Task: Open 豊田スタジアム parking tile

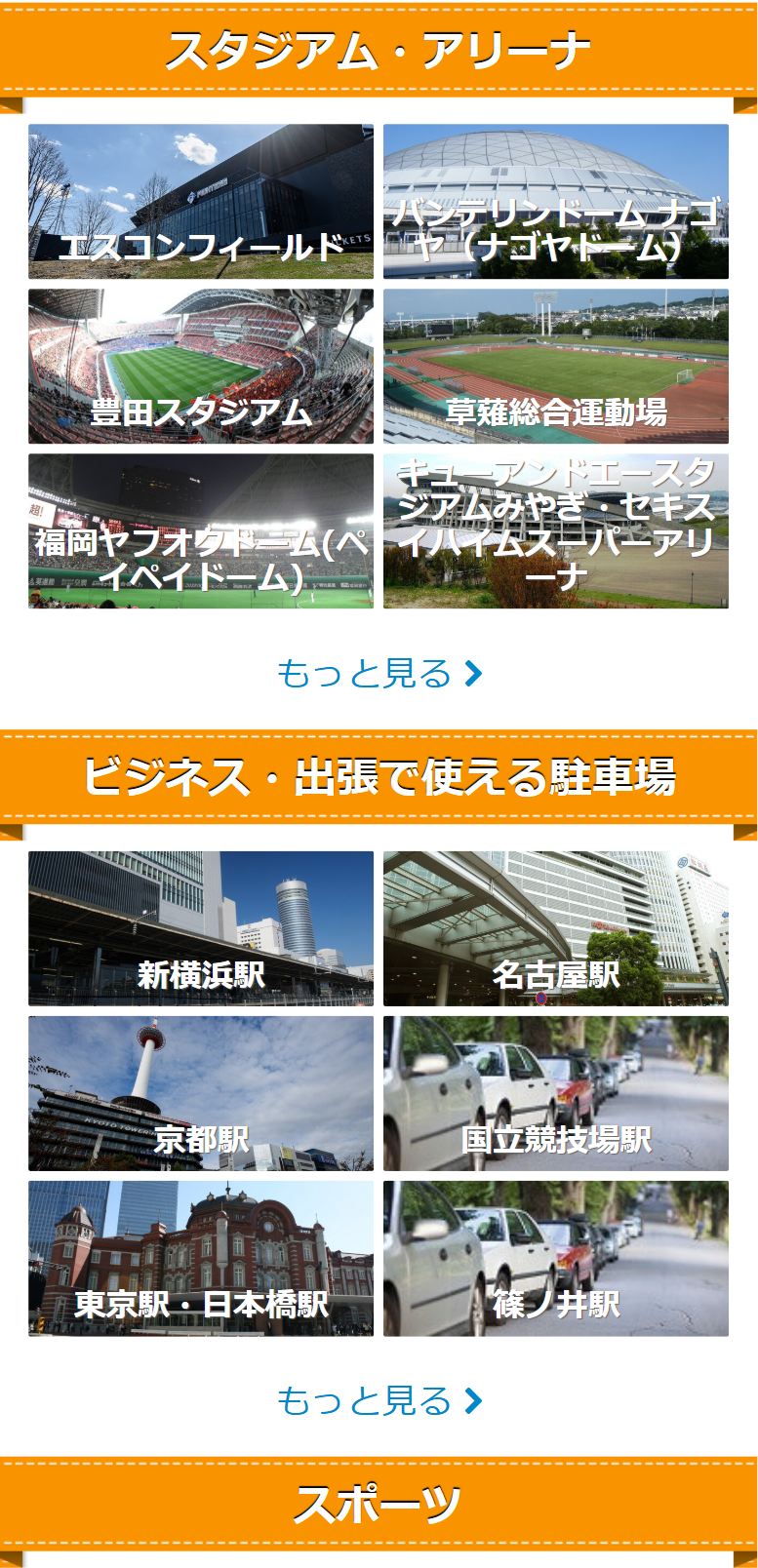Action: pos(200,367)
